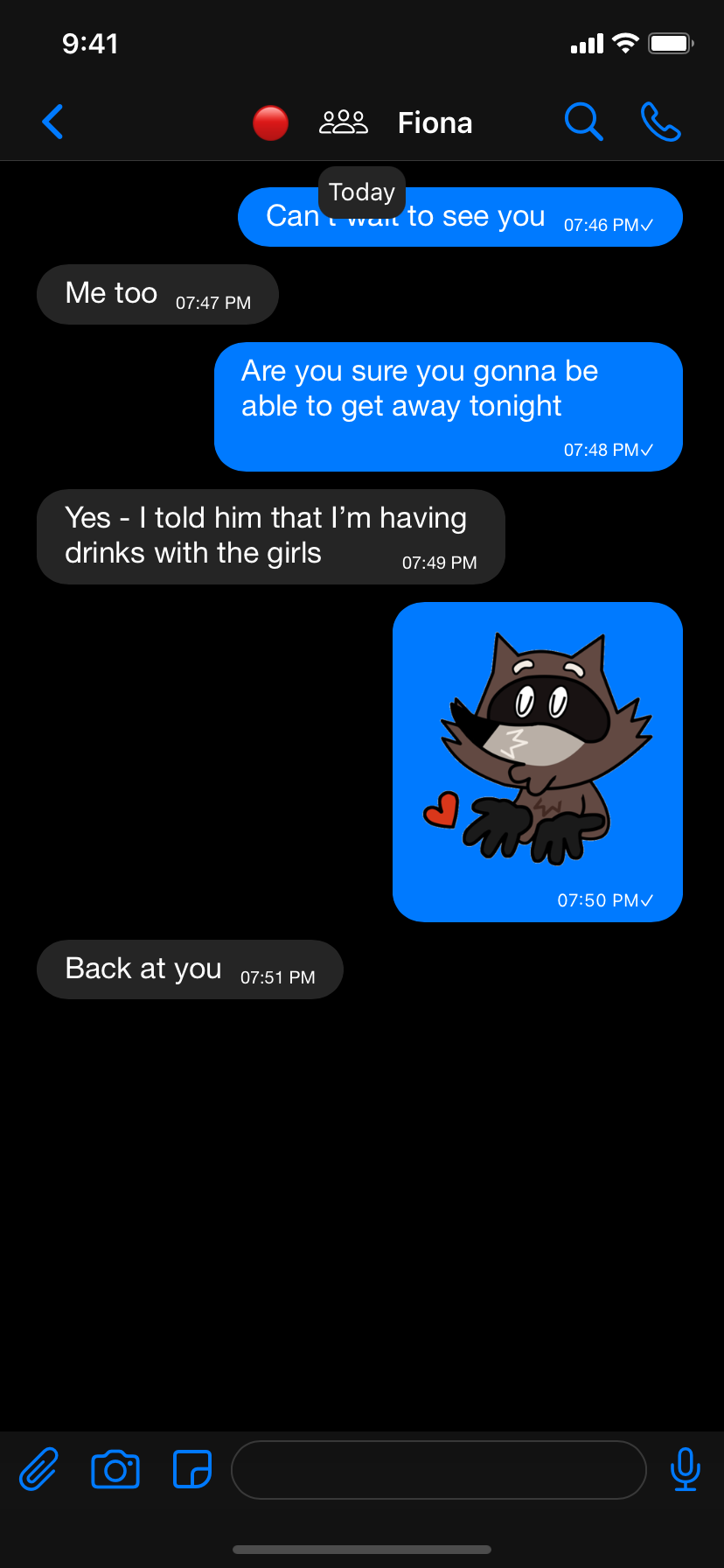Tap the red record indicator dot
Viewport: 724px width, 1568px height.
tap(270, 122)
